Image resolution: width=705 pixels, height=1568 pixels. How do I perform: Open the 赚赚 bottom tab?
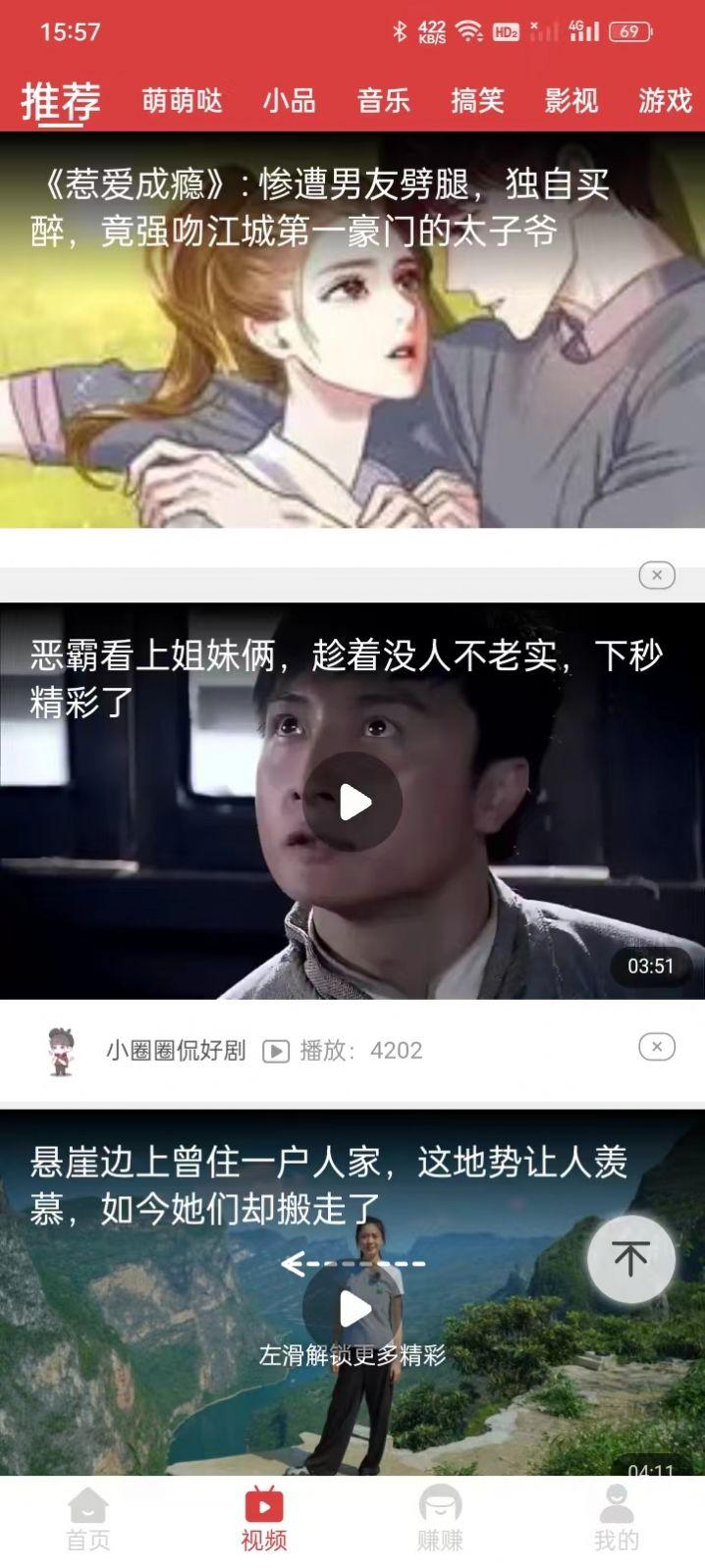pyautogui.click(x=440, y=1519)
